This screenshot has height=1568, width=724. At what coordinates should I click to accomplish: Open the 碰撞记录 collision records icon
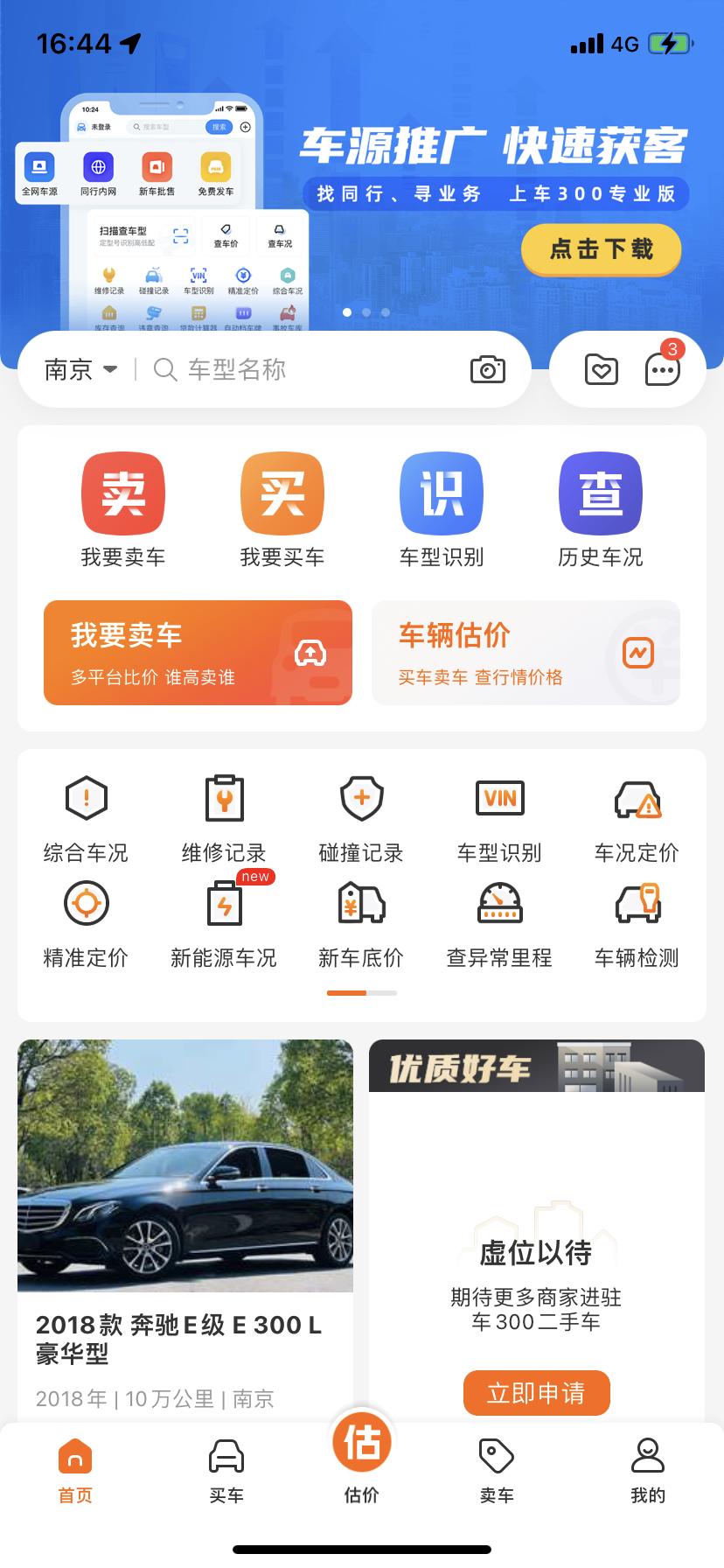pos(361,798)
